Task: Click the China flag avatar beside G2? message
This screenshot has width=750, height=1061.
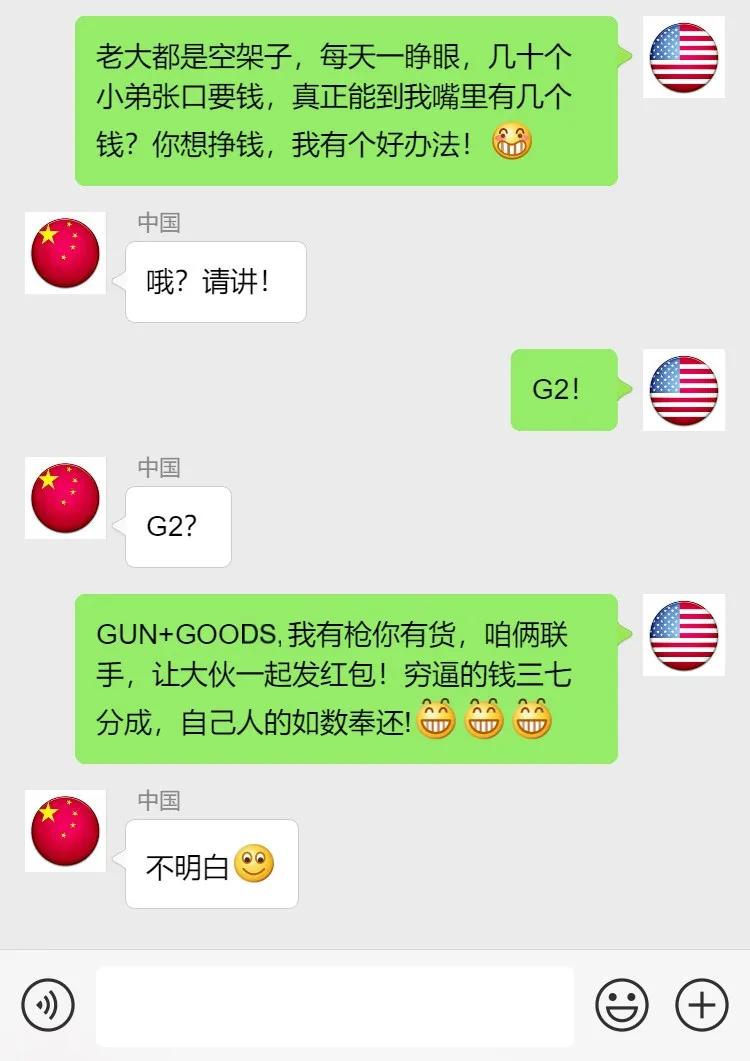Action: click(x=65, y=498)
